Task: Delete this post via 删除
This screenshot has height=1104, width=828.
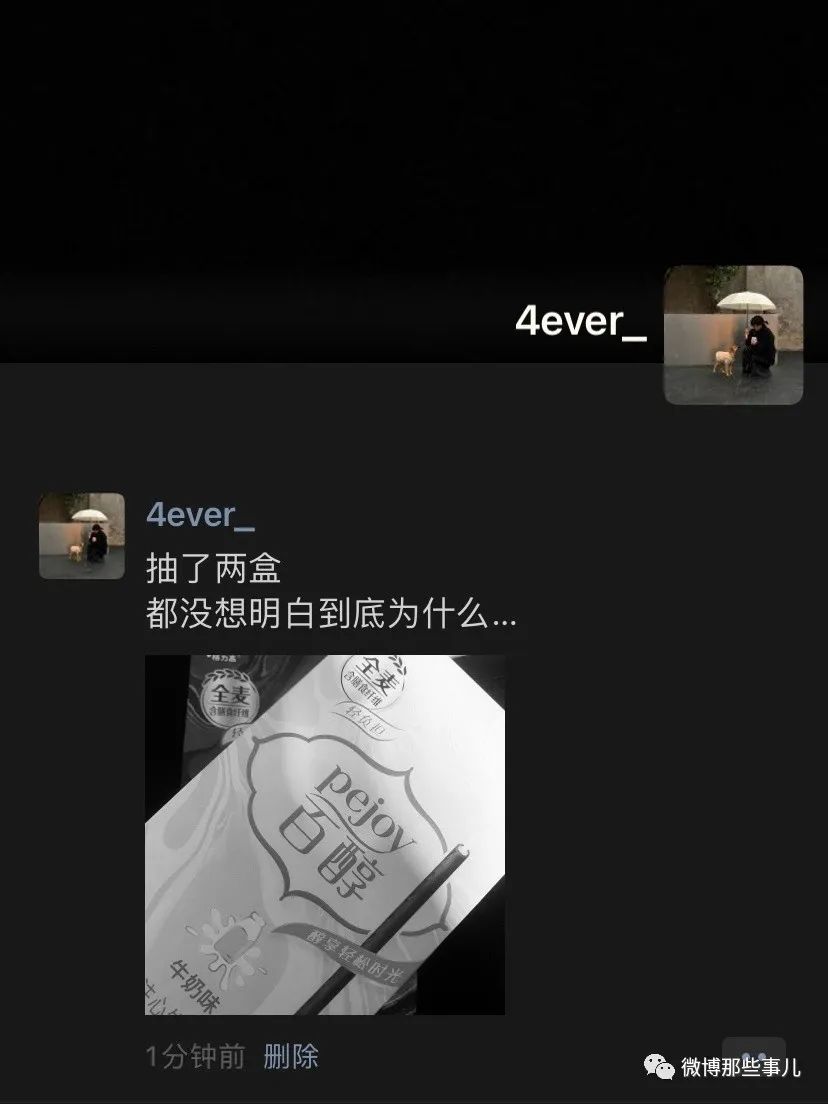Action: [290, 1057]
